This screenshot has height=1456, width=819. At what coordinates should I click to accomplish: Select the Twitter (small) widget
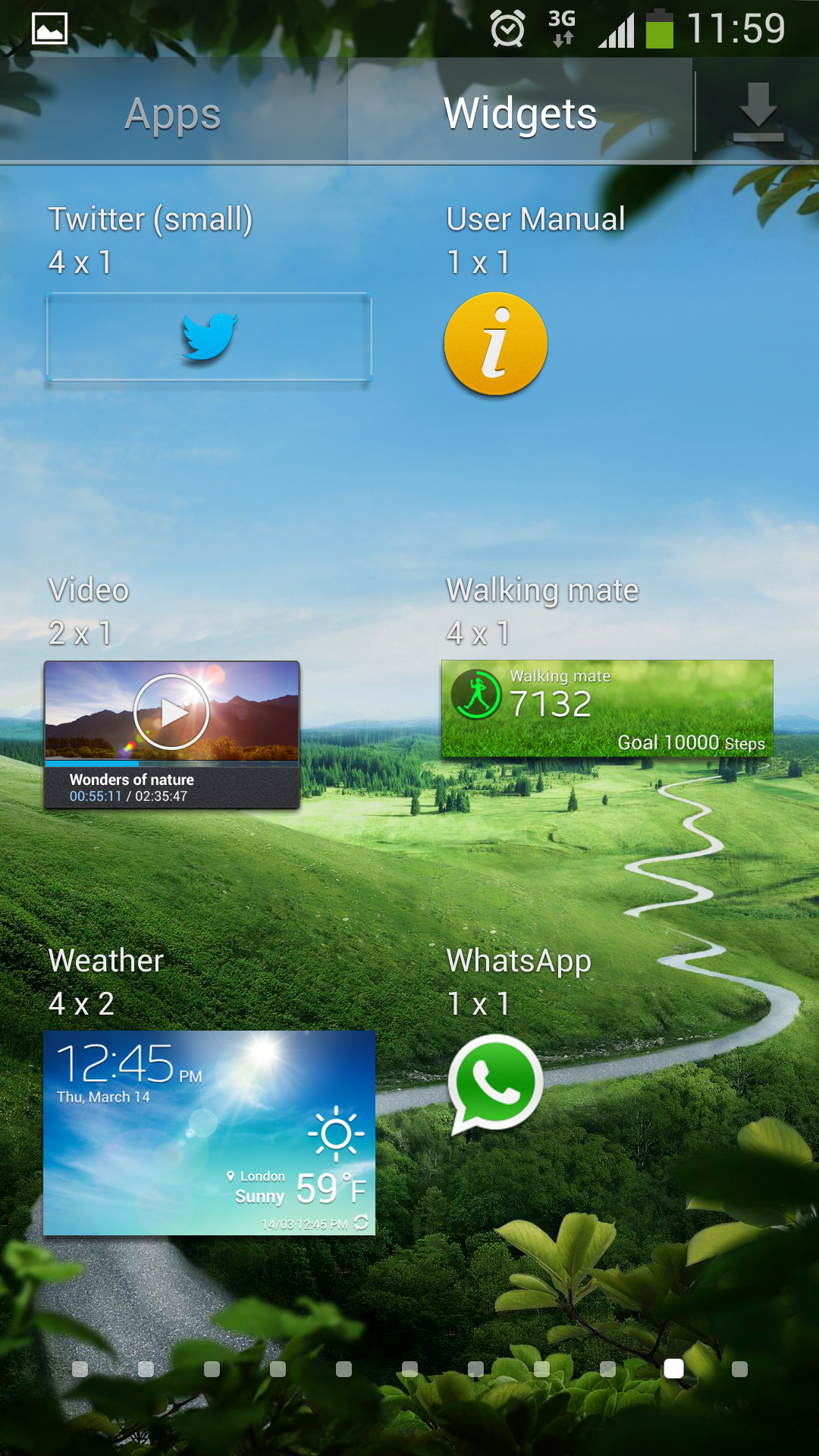(x=209, y=337)
